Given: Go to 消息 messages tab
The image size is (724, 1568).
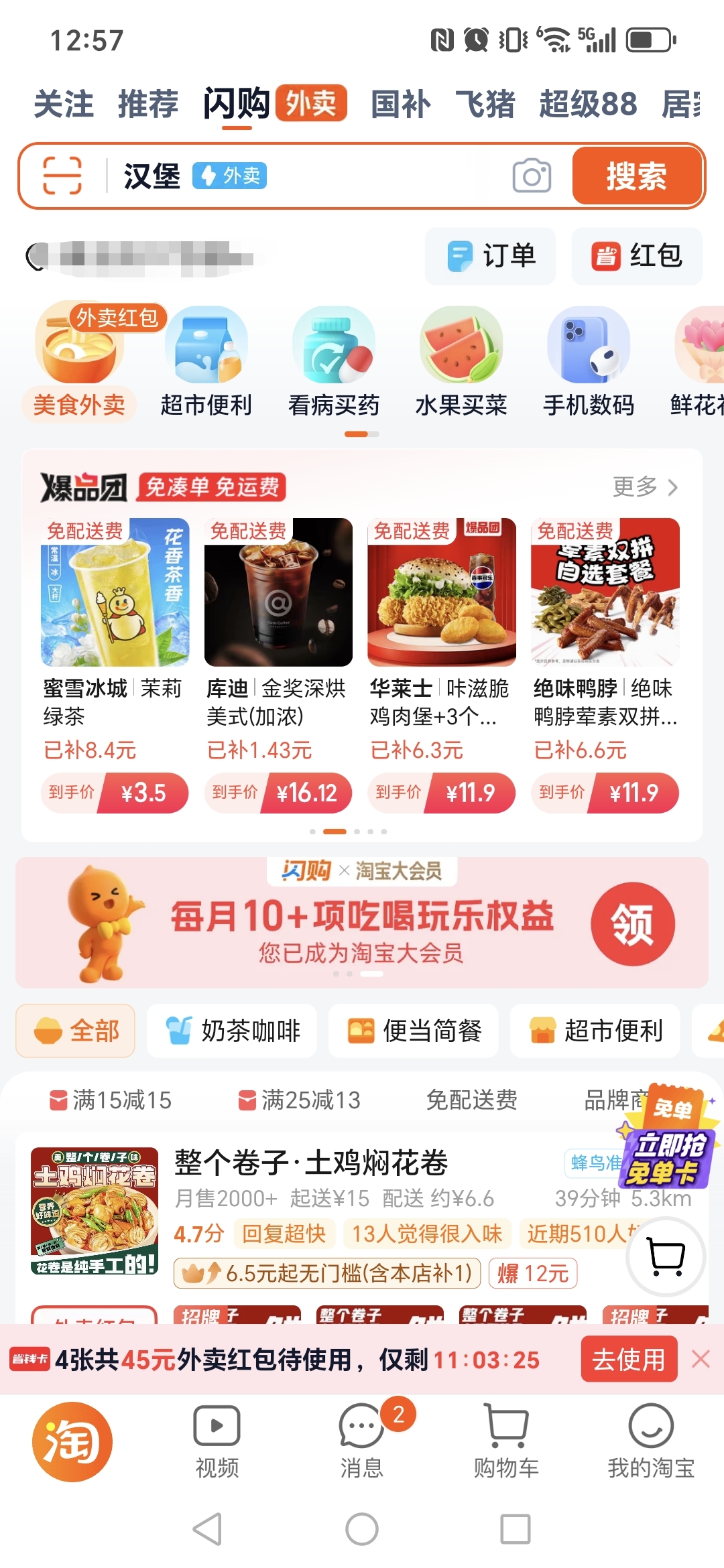Looking at the screenshot, I should (362, 1439).
